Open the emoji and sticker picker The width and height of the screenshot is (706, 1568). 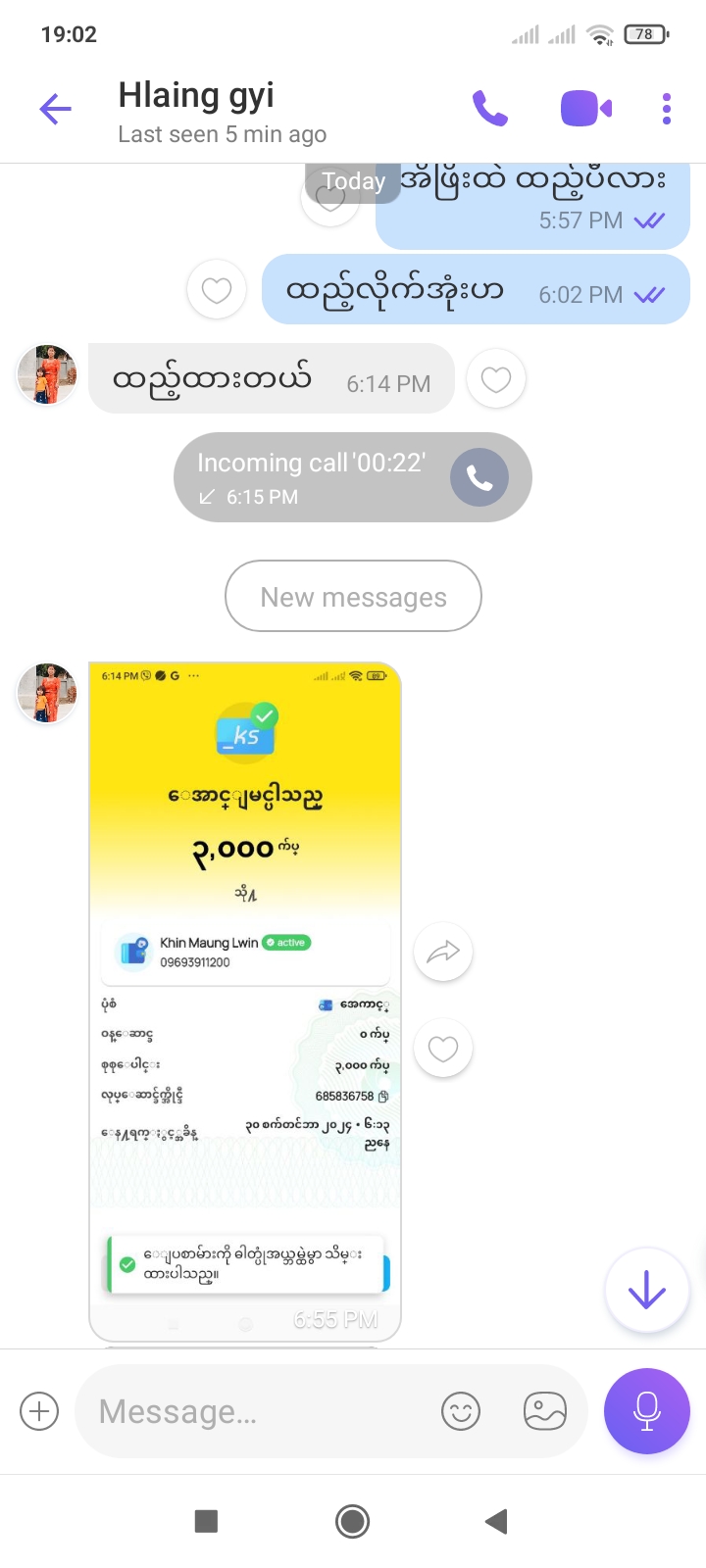[461, 1411]
